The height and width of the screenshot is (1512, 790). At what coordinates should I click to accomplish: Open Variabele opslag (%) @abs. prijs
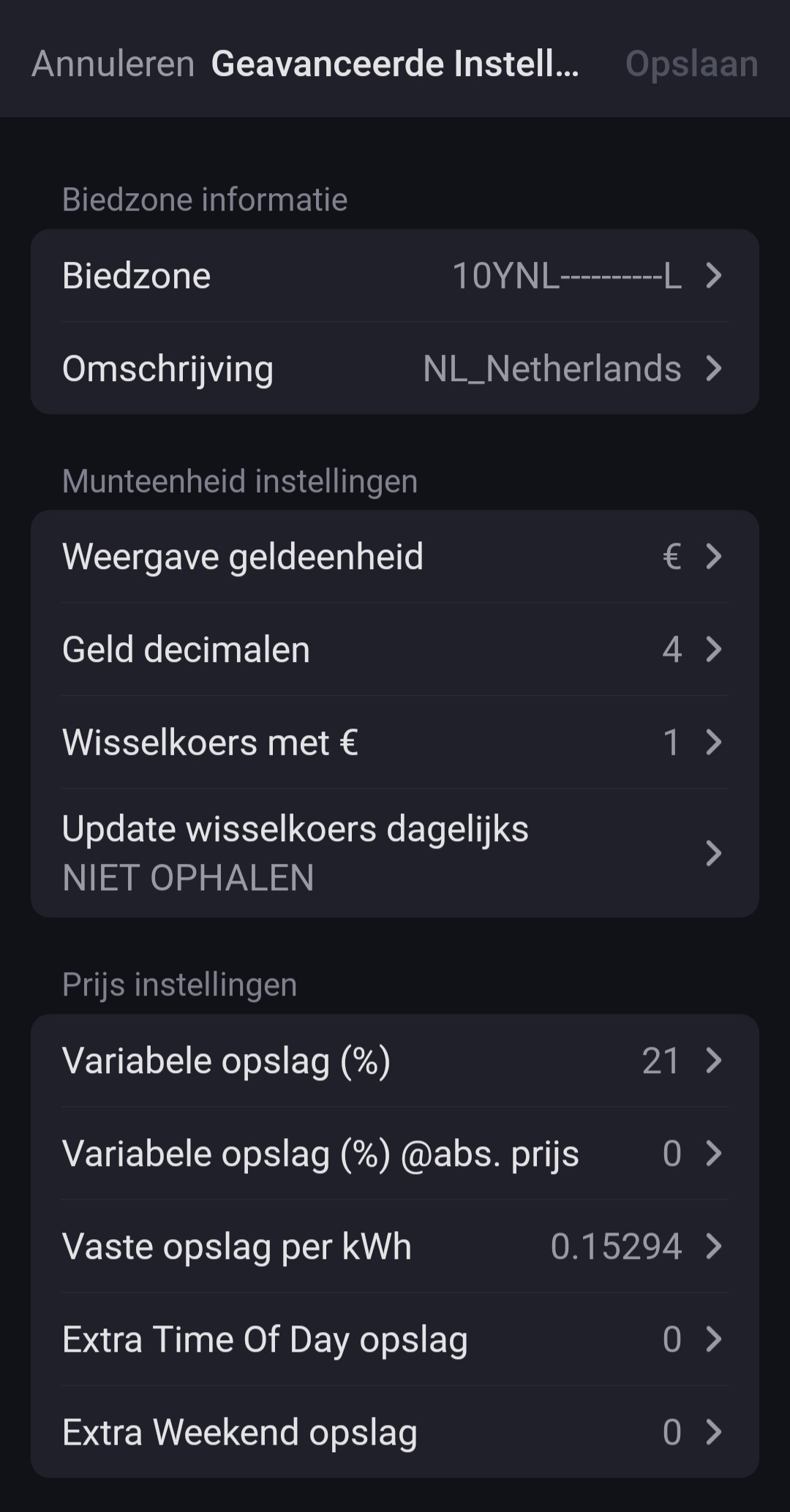pos(394,1154)
